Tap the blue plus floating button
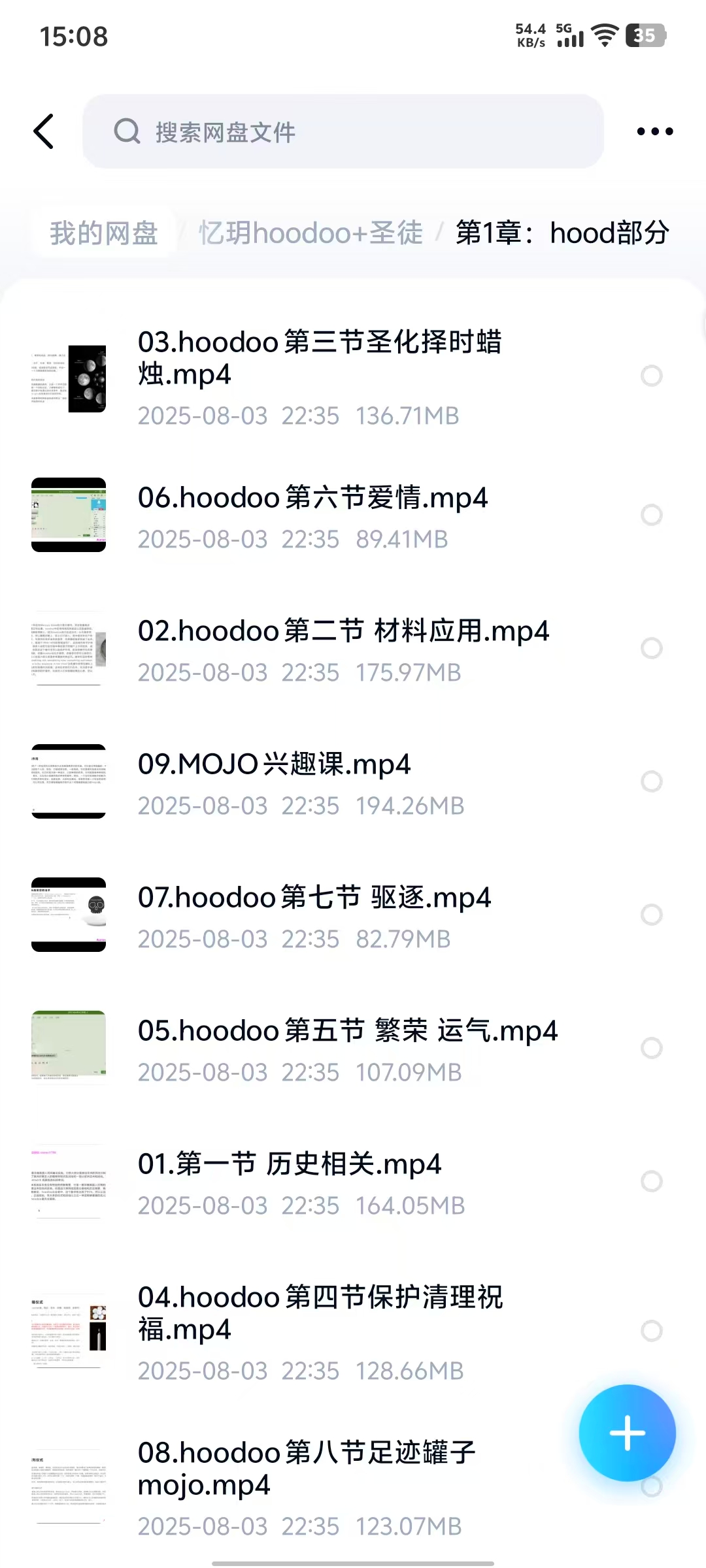 click(627, 1433)
